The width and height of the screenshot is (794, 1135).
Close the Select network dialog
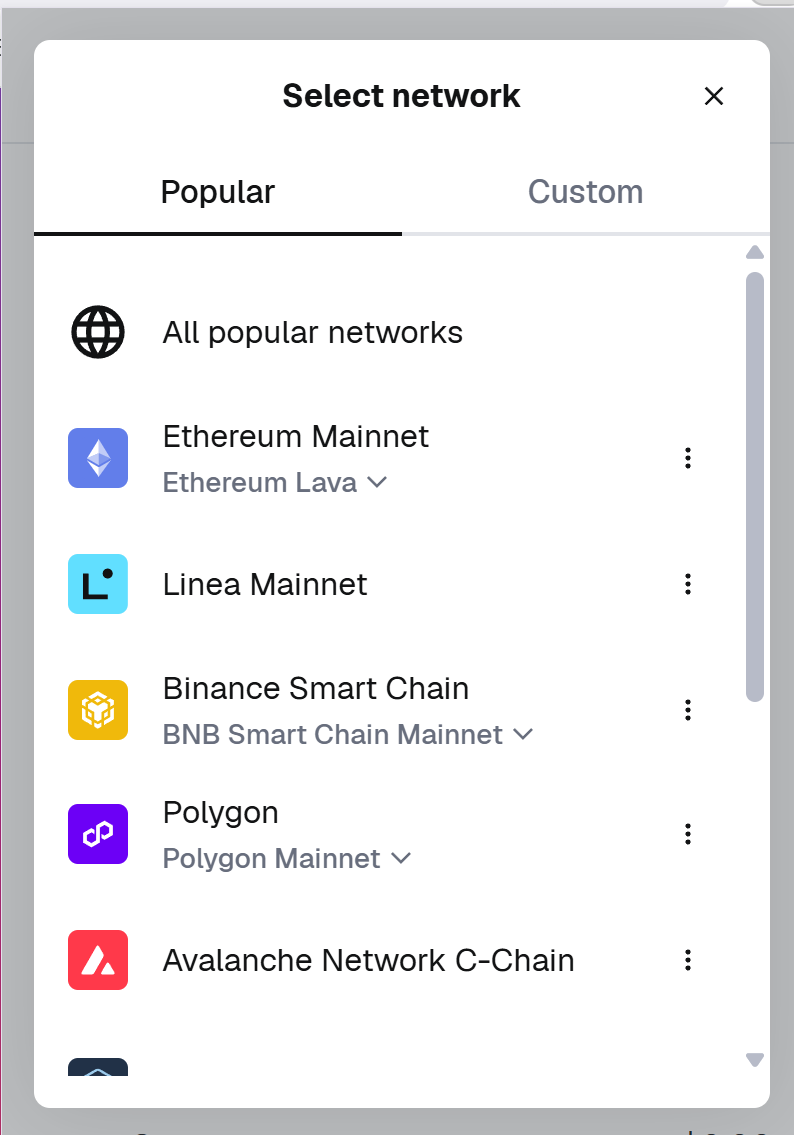[713, 96]
